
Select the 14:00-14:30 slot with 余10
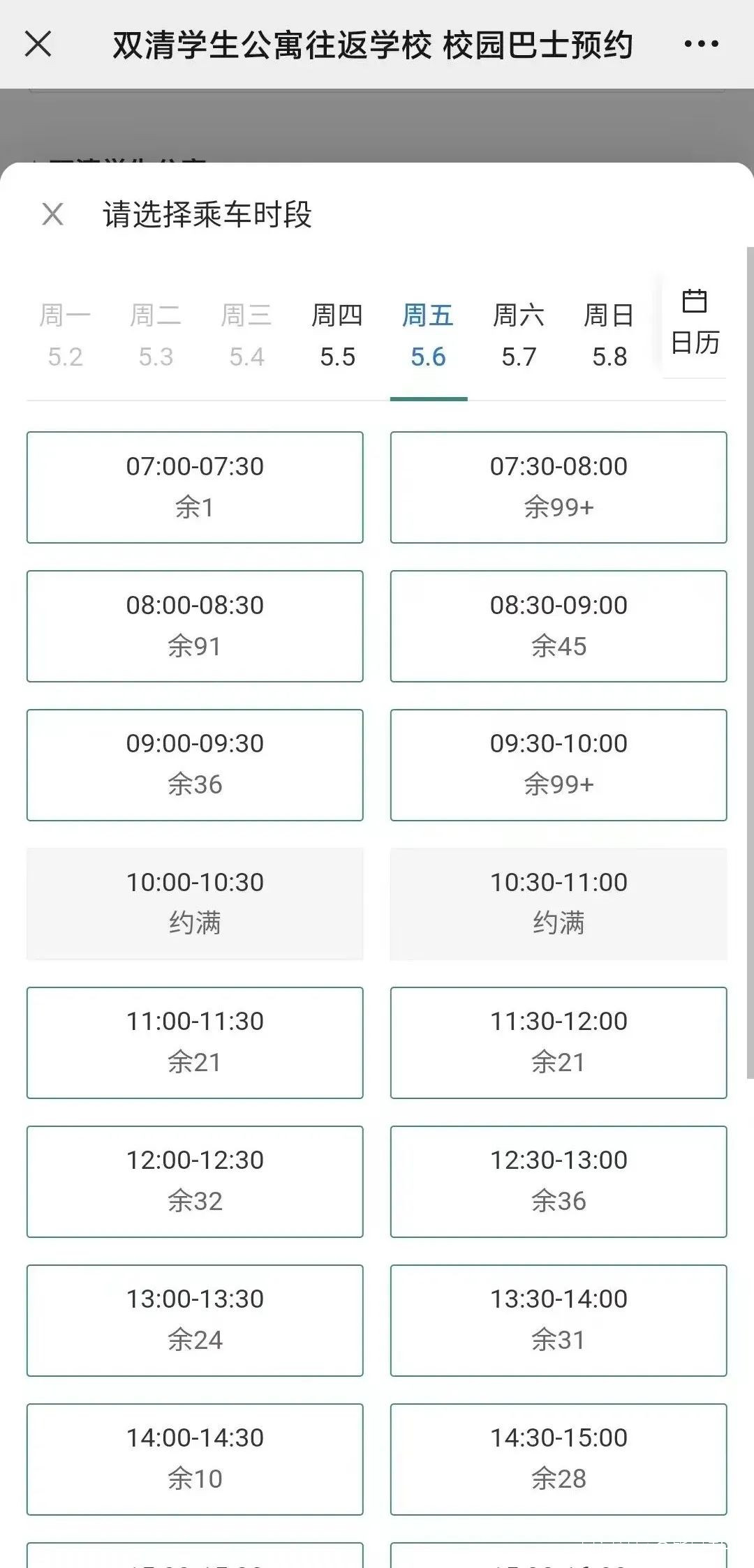[x=195, y=1459]
